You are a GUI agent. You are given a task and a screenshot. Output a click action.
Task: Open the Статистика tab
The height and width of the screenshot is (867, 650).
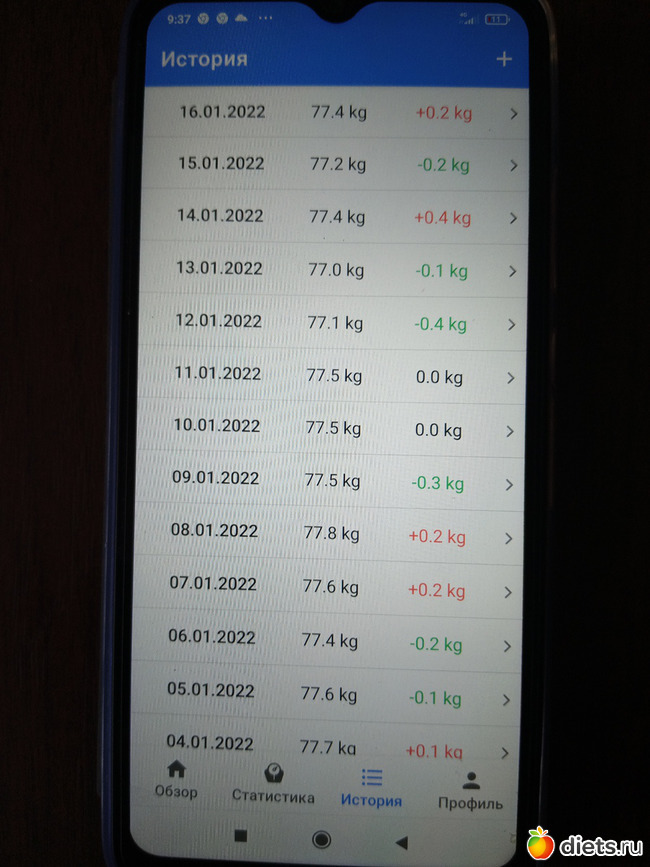pyautogui.click(x=272, y=785)
